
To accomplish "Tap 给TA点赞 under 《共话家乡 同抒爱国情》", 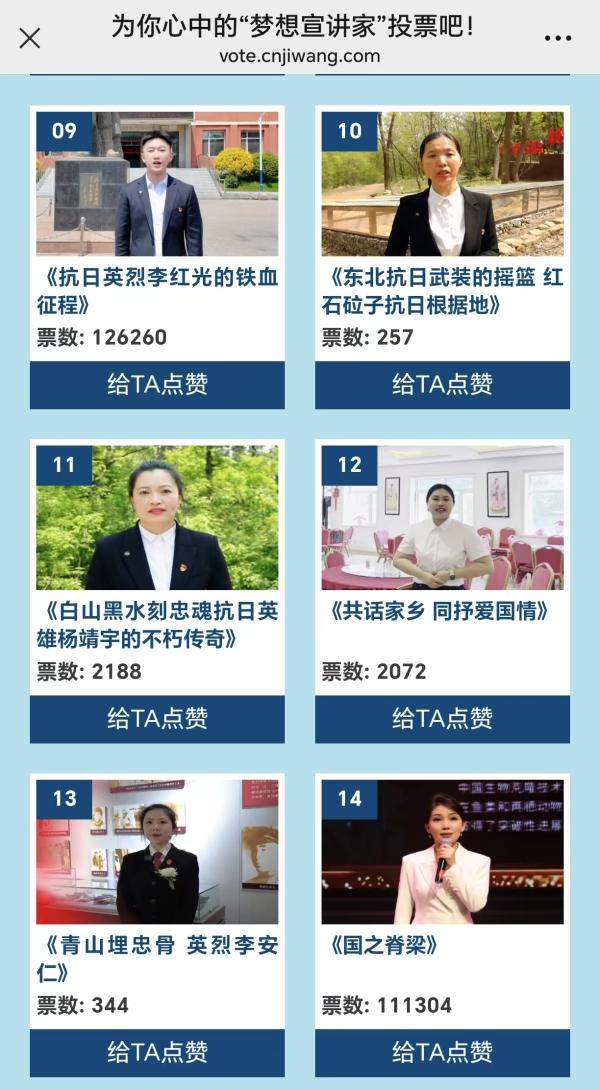I will pos(442,719).
